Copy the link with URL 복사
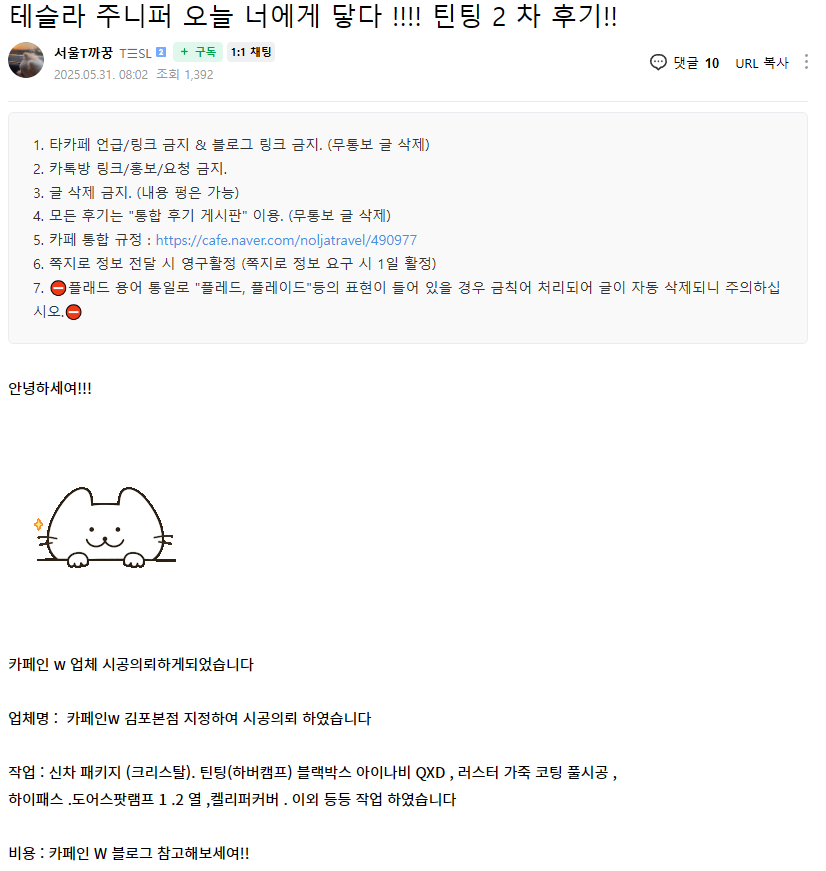The width and height of the screenshot is (826, 871). (x=762, y=63)
